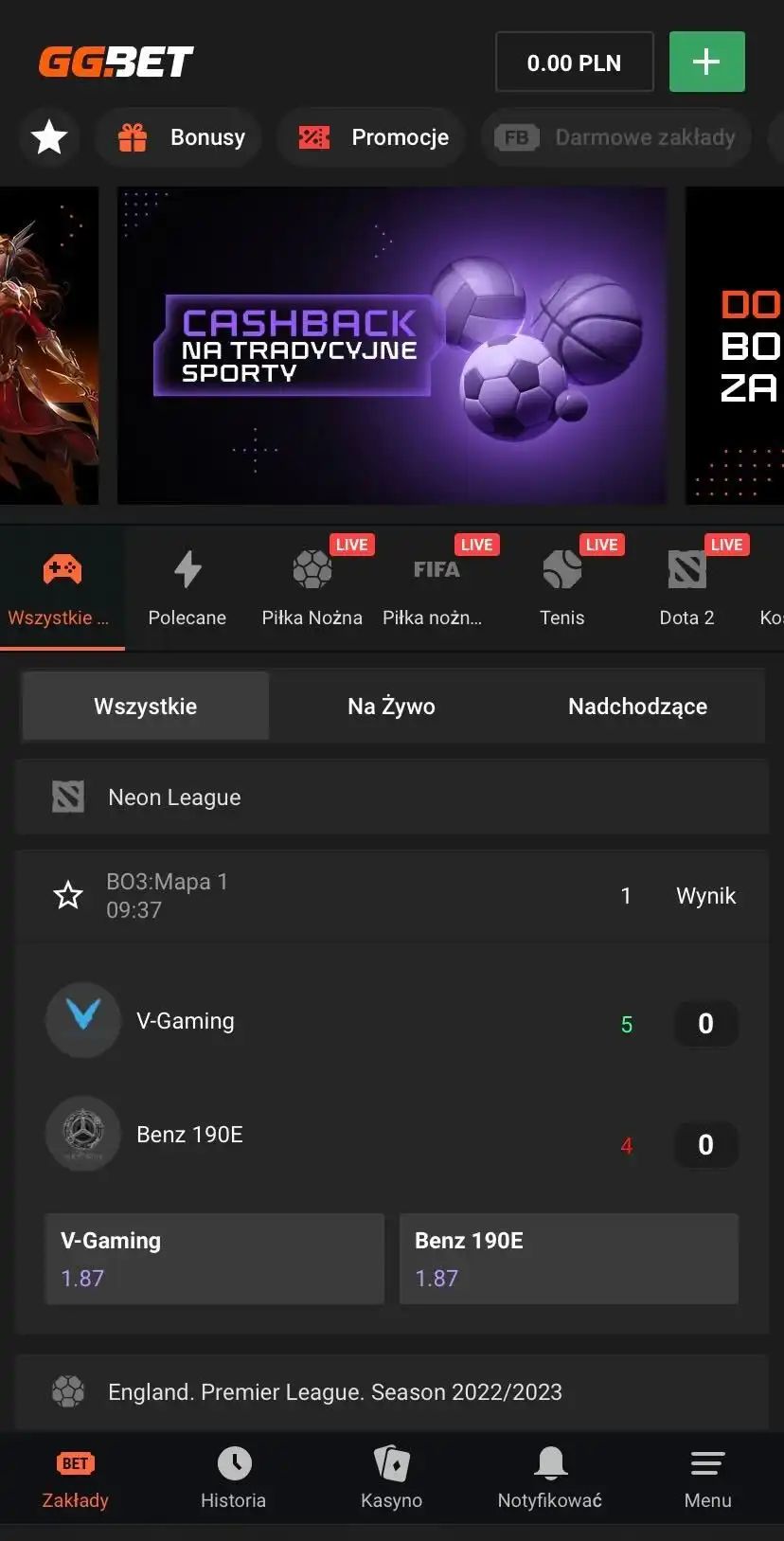
Task: Switch to the Na Żywo filter
Action: tap(391, 707)
